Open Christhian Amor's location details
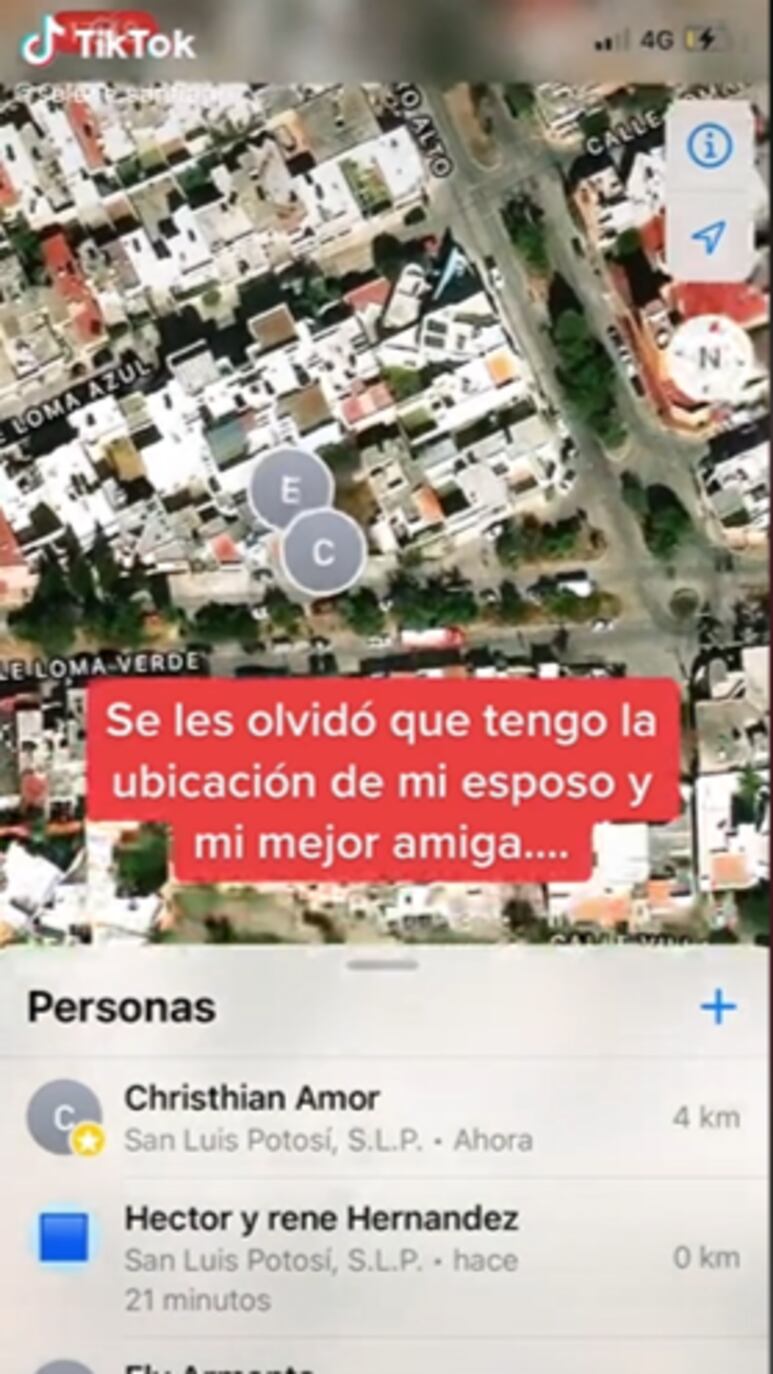This screenshot has width=773, height=1374. pos(380,1118)
